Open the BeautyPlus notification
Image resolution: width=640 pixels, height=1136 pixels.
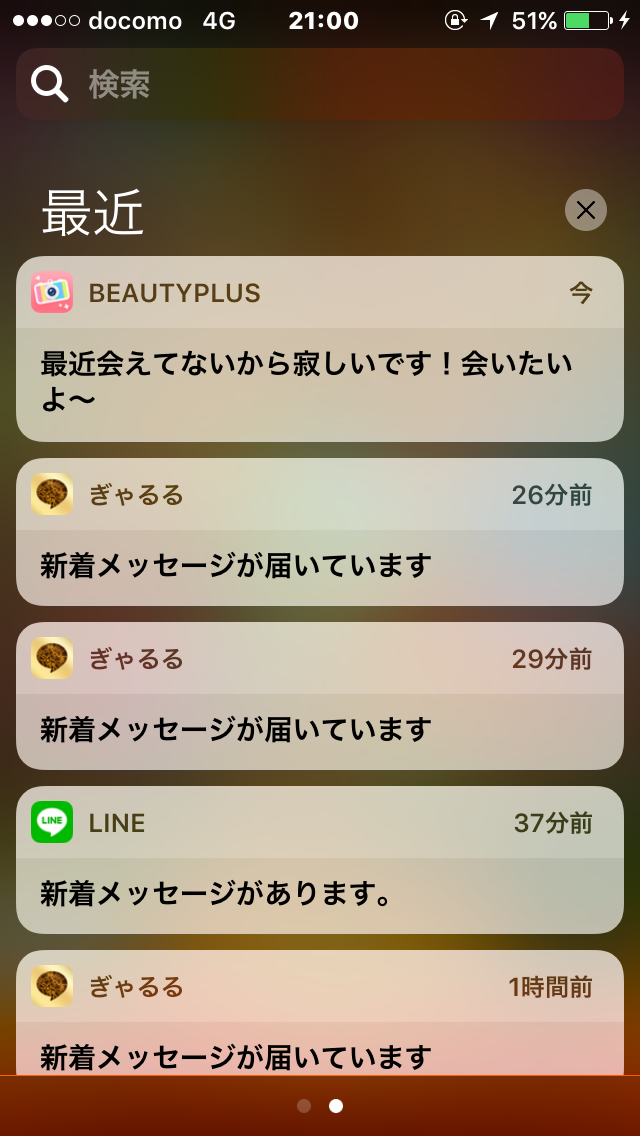pos(320,348)
